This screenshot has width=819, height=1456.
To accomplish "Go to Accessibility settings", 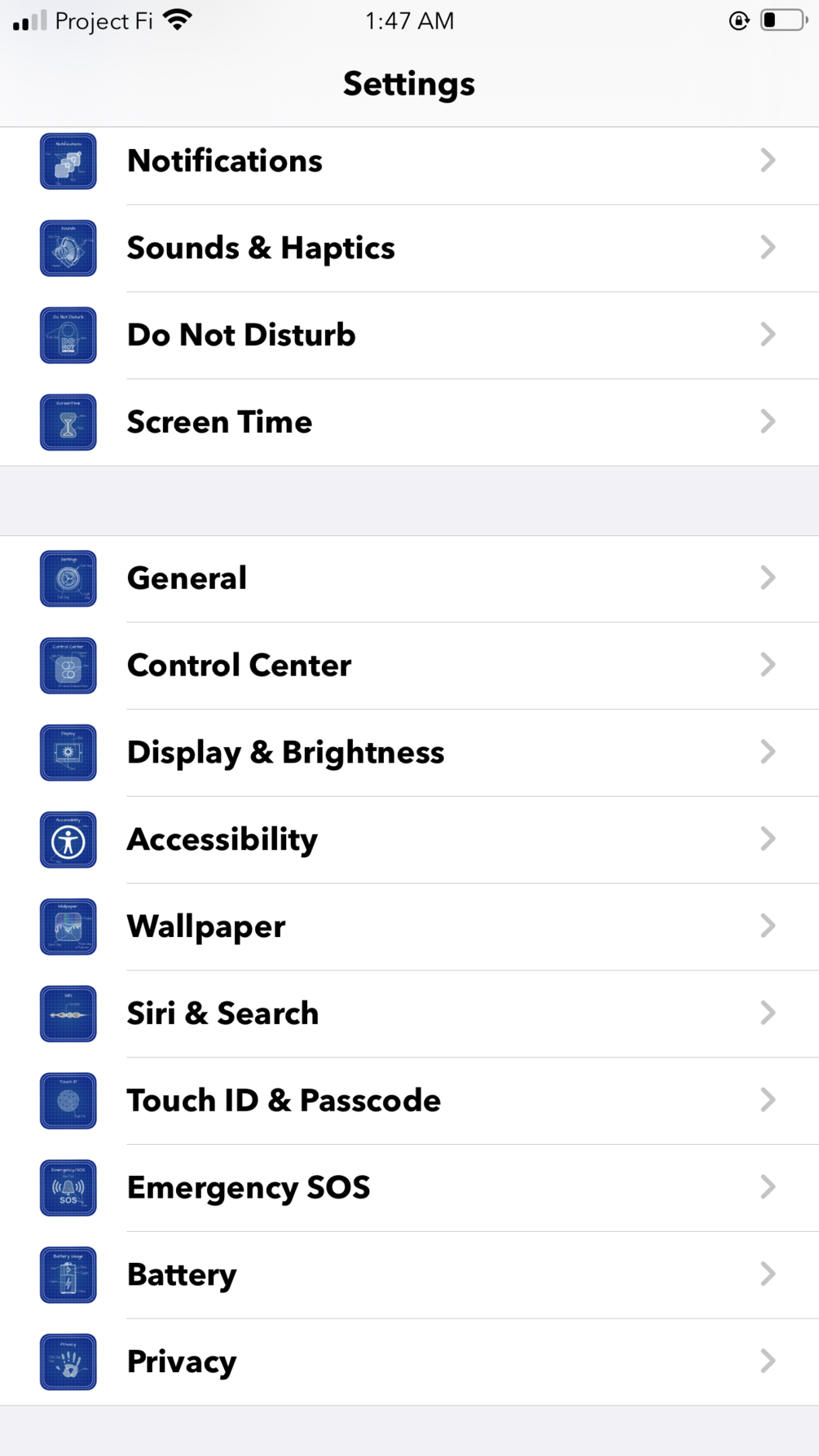I will click(409, 839).
